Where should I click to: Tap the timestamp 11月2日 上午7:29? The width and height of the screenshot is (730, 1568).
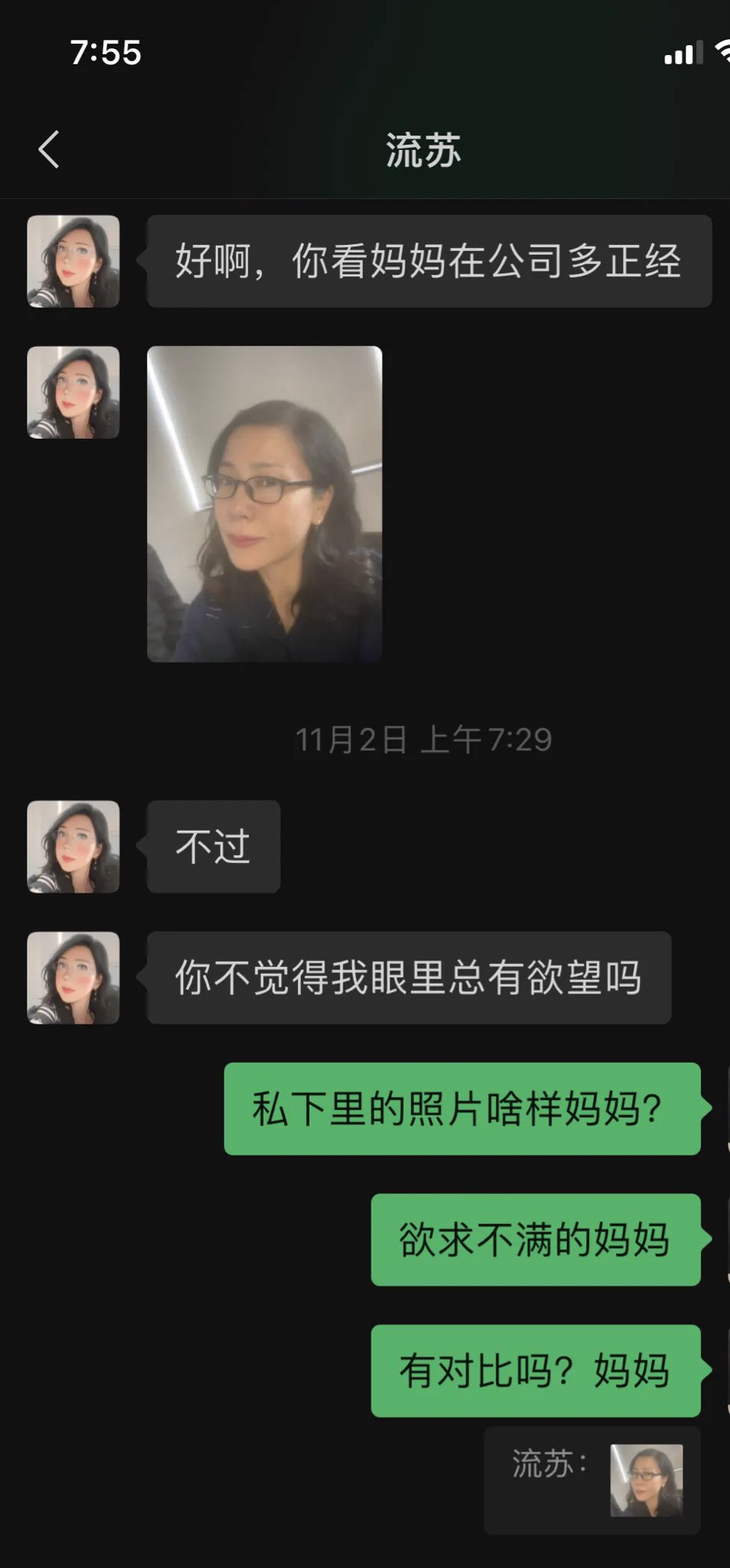click(x=424, y=737)
